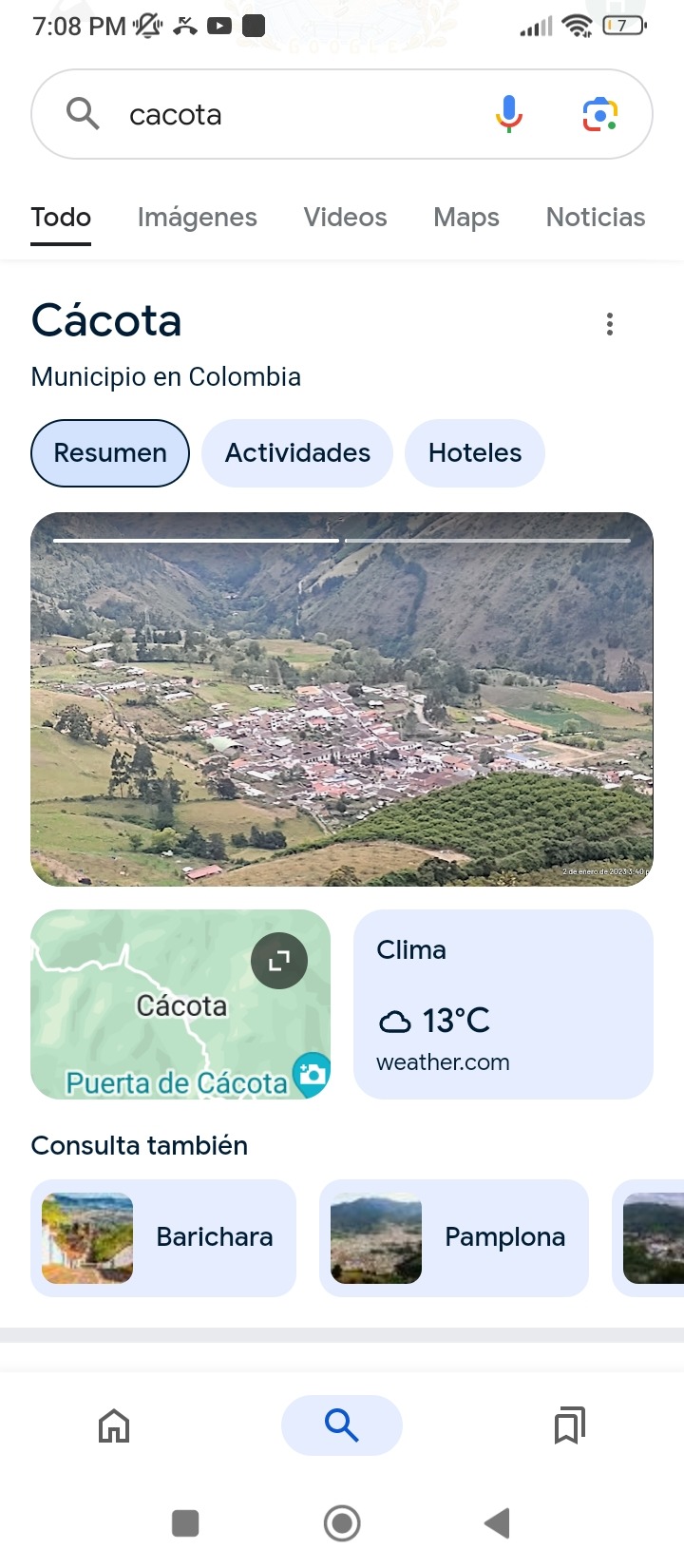Start voice search with the microphone
This screenshot has height=1568, width=684.
pyautogui.click(x=509, y=115)
